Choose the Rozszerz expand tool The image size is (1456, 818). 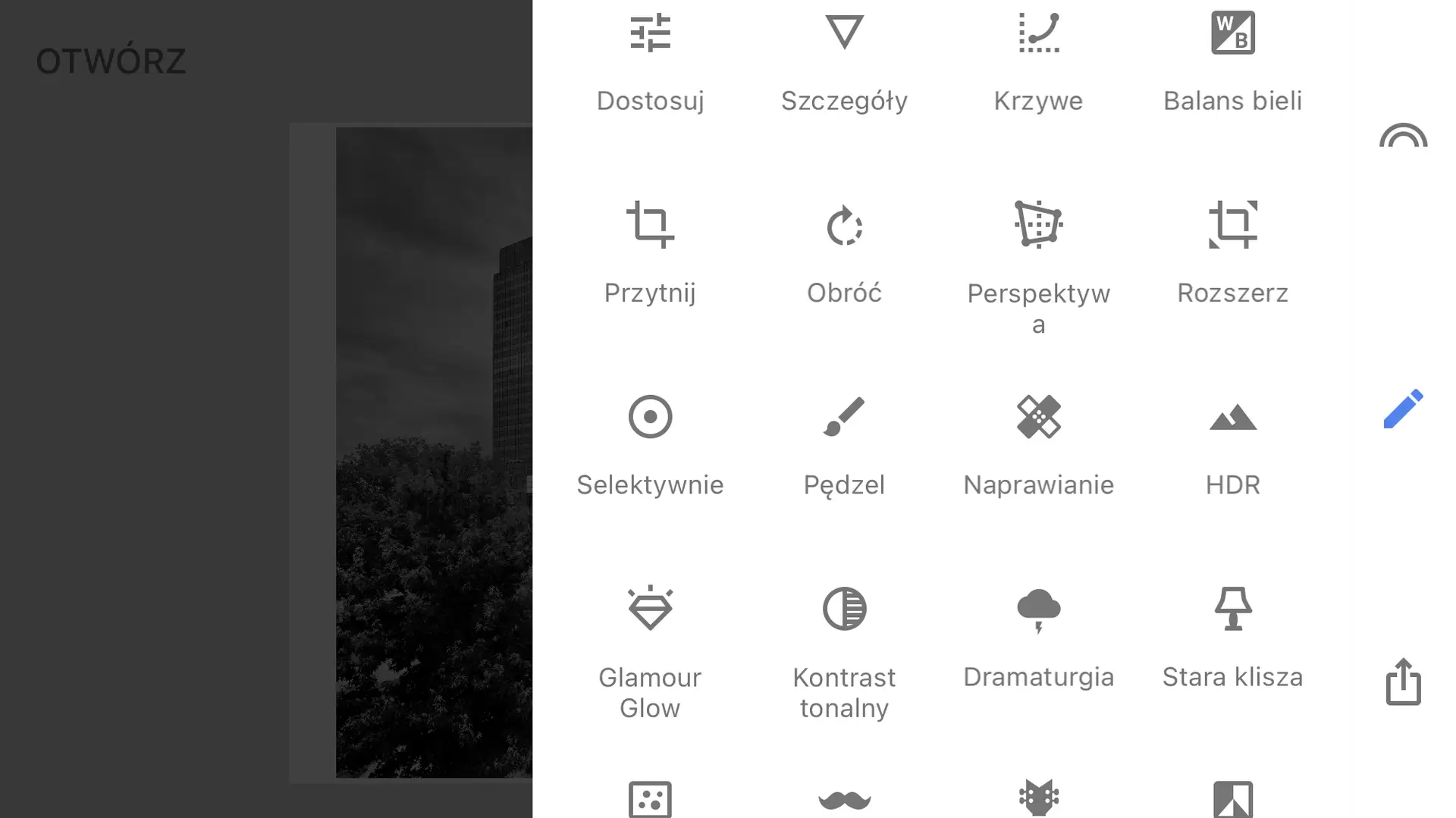click(1232, 252)
